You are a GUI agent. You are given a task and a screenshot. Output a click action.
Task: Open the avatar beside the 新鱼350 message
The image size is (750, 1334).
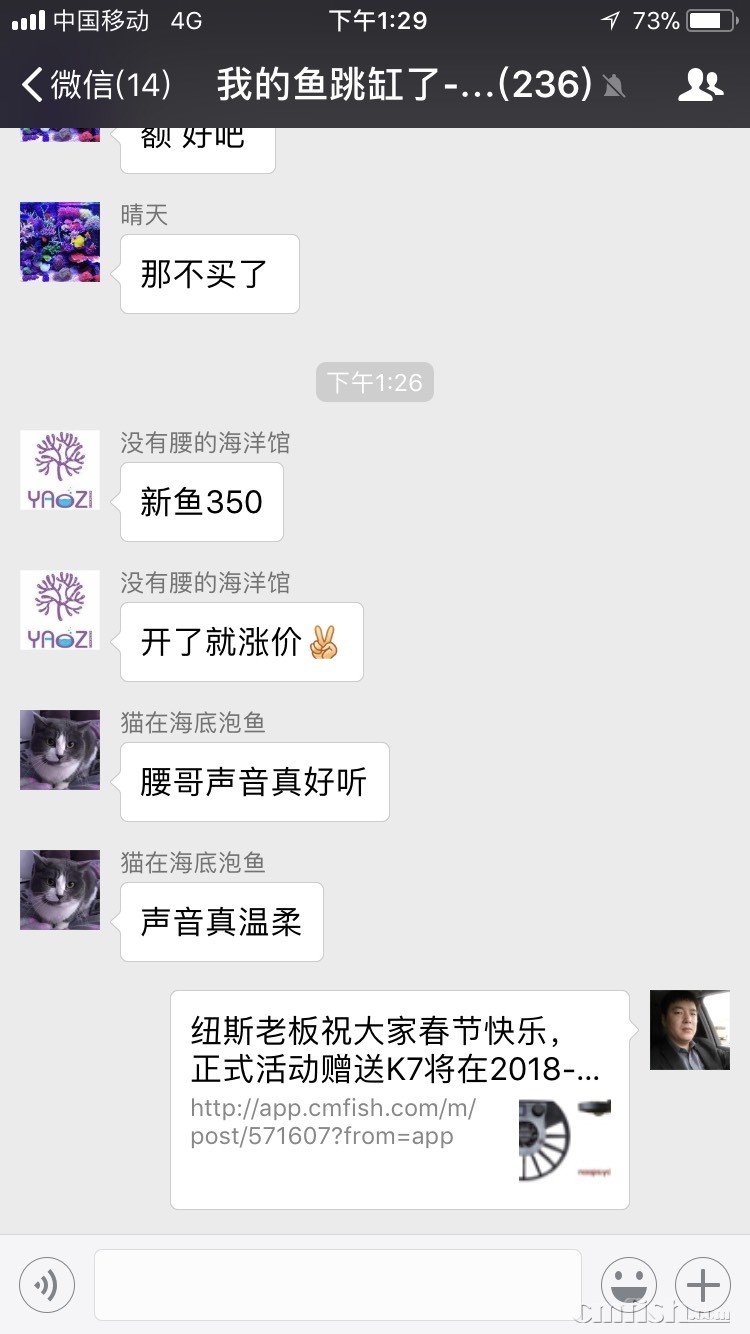[x=60, y=470]
